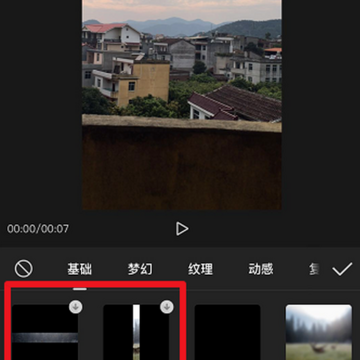Confirm with the checkmark icon
The width and height of the screenshot is (360, 360).
pos(342,269)
